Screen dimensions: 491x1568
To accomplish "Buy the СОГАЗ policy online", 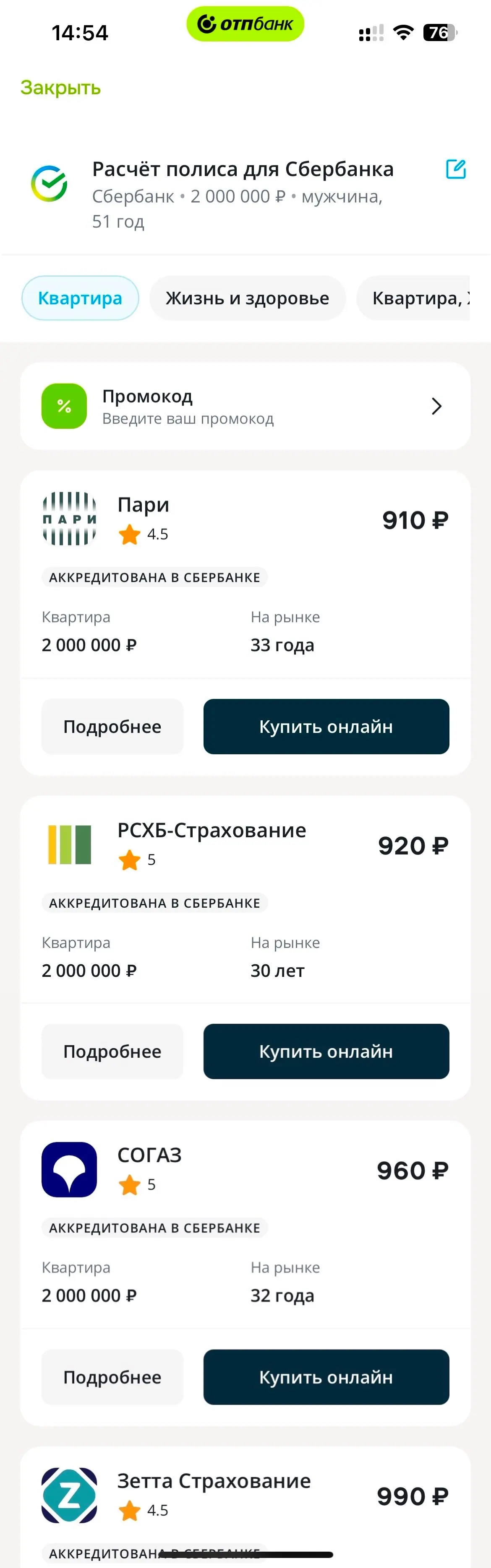I will pyautogui.click(x=326, y=1377).
